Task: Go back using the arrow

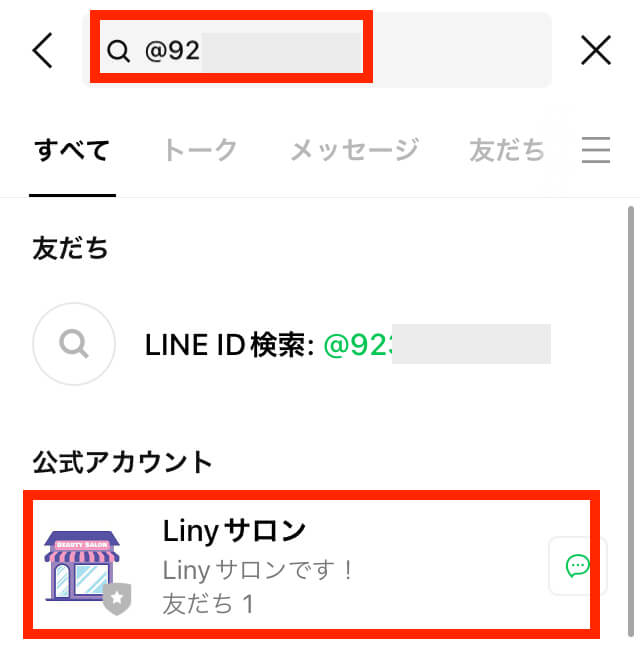Action: pyautogui.click(x=42, y=50)
